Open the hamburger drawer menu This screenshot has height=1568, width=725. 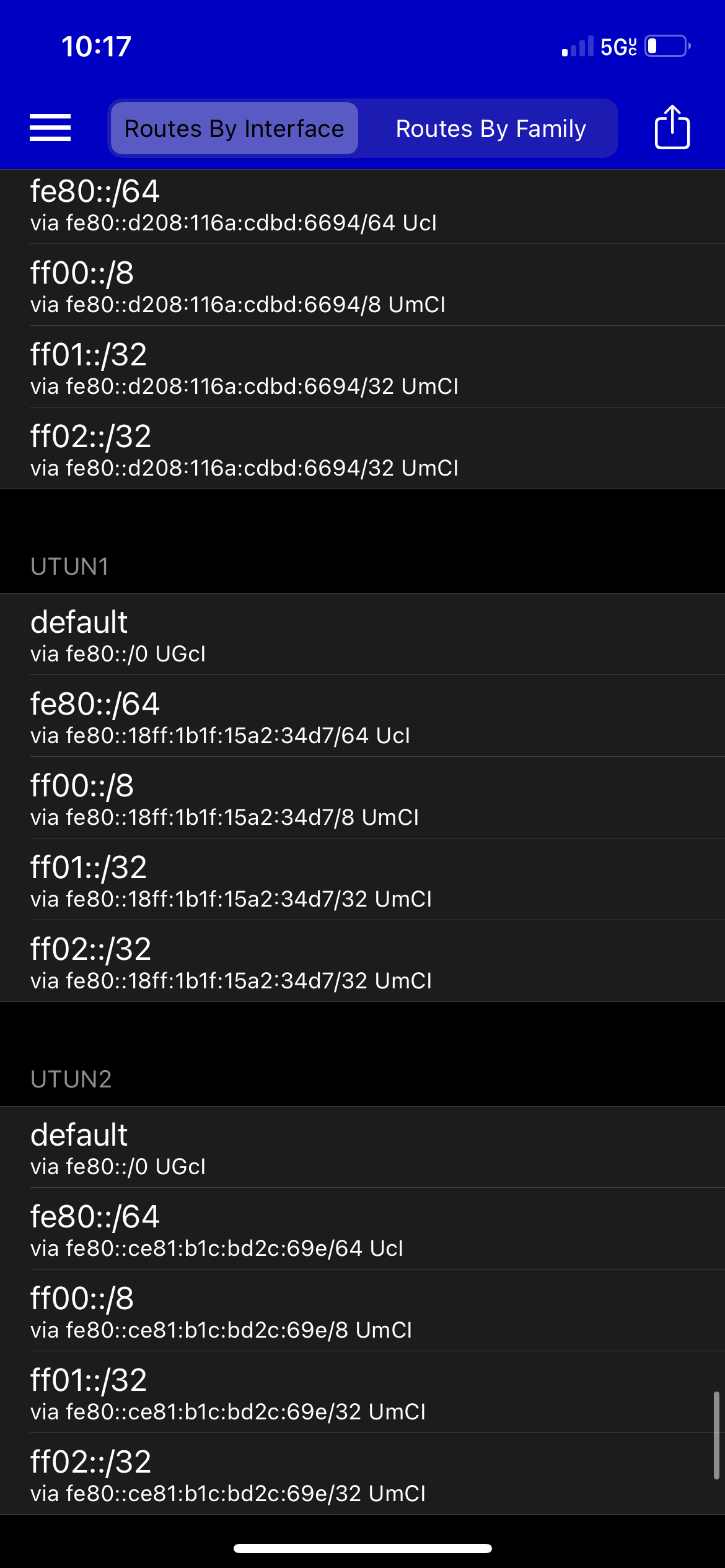pos(50,128)
